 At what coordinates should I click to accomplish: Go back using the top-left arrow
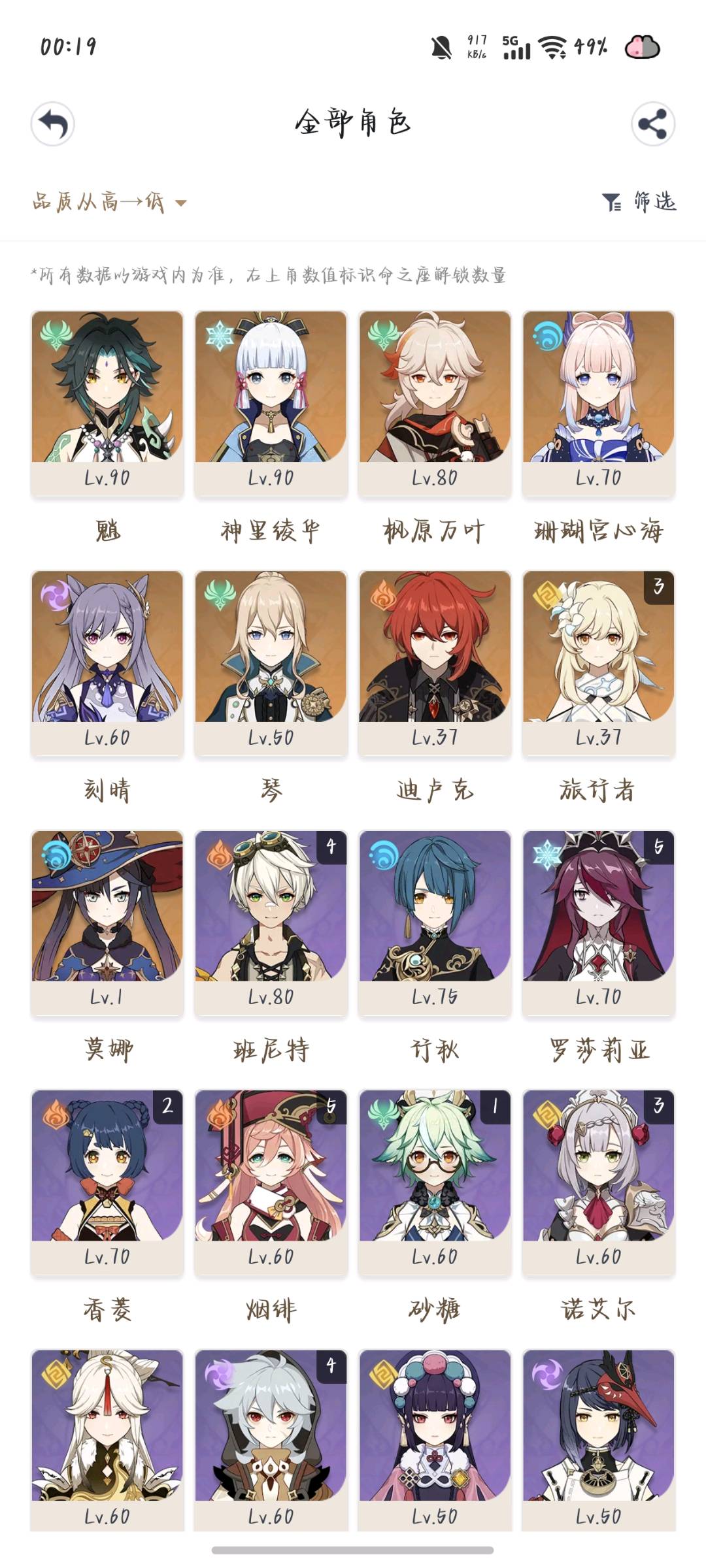coord(52,123)
